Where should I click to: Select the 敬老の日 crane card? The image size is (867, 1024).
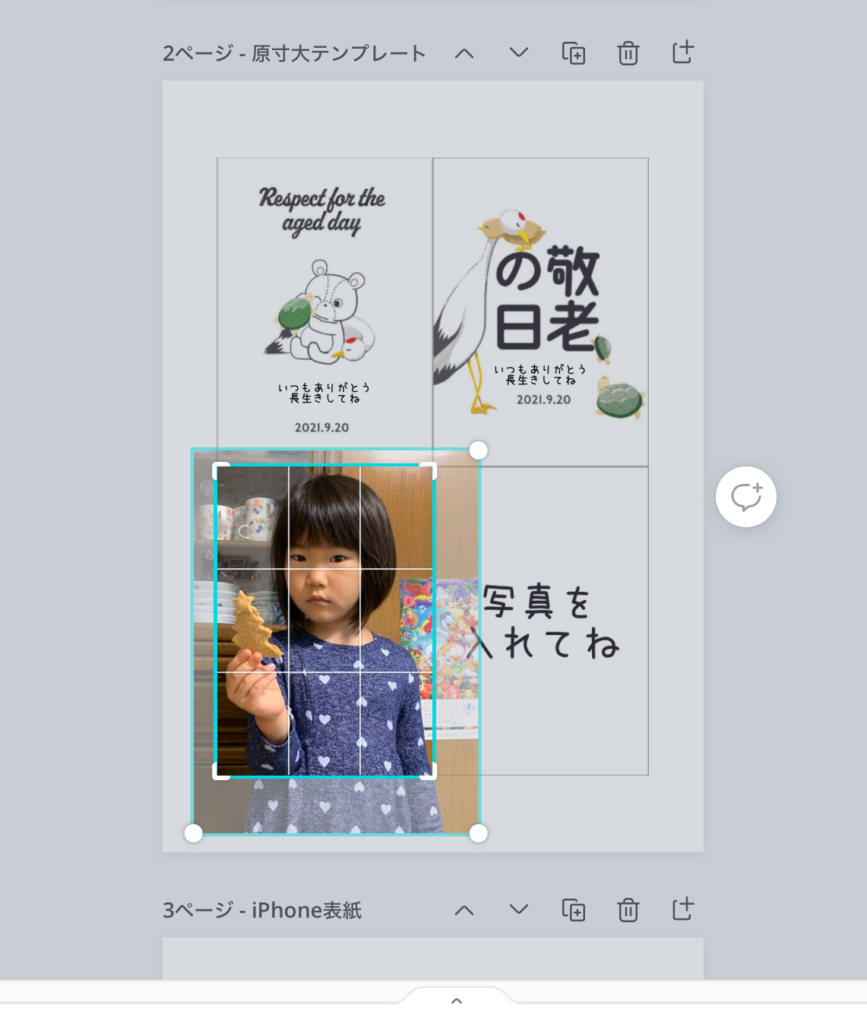click(540, 310)
